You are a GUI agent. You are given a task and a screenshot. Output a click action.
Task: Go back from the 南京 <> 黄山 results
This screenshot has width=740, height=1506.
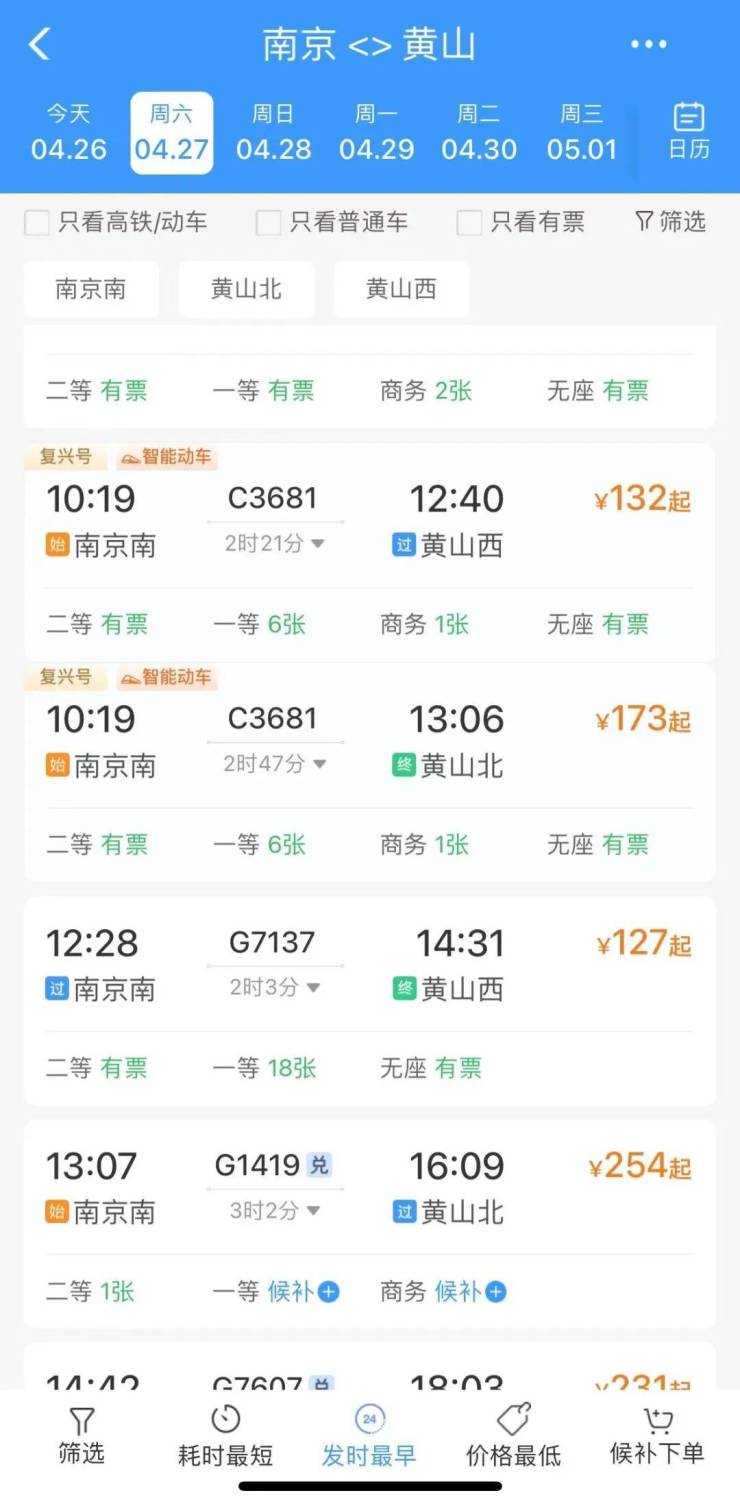(39, 45)
